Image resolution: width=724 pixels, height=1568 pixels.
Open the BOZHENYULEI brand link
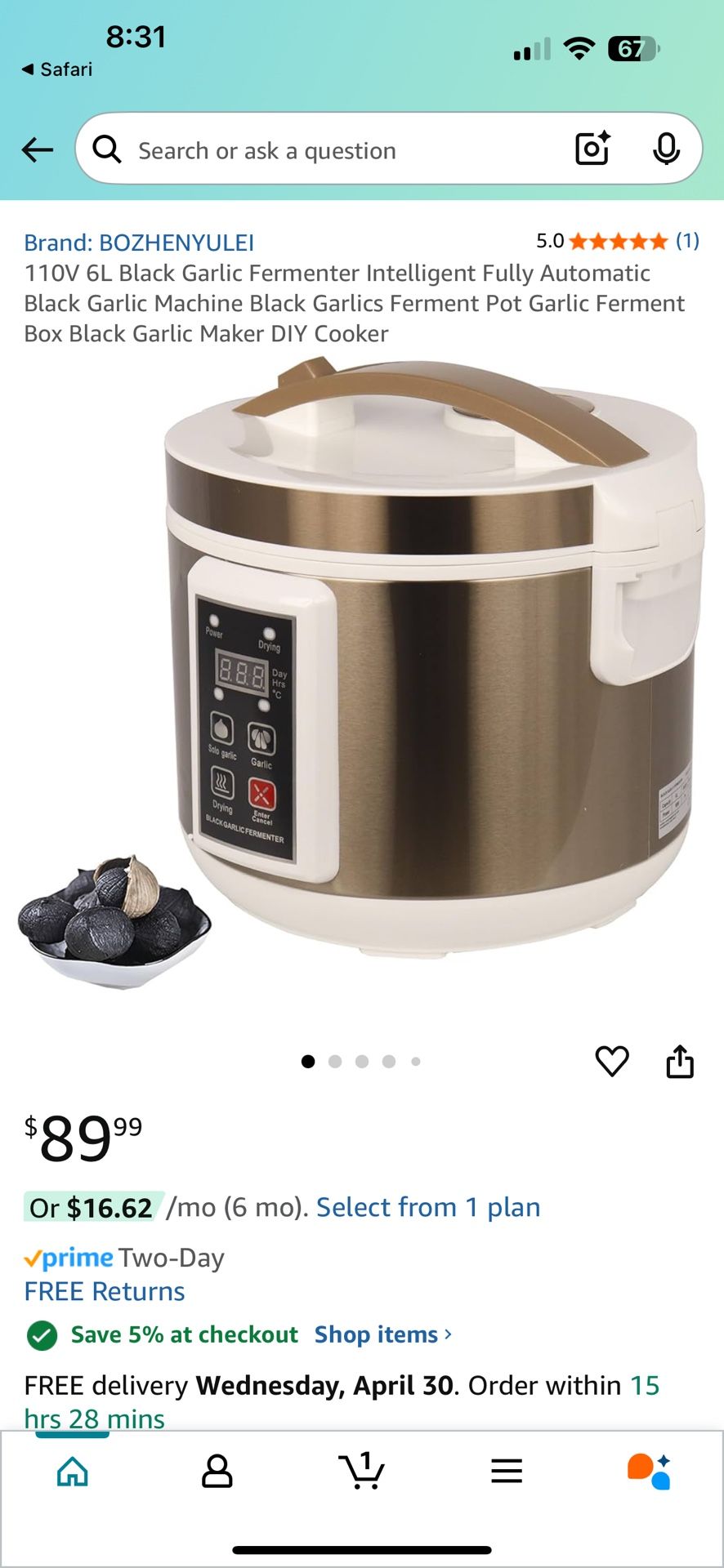click(x=139, y=243)
